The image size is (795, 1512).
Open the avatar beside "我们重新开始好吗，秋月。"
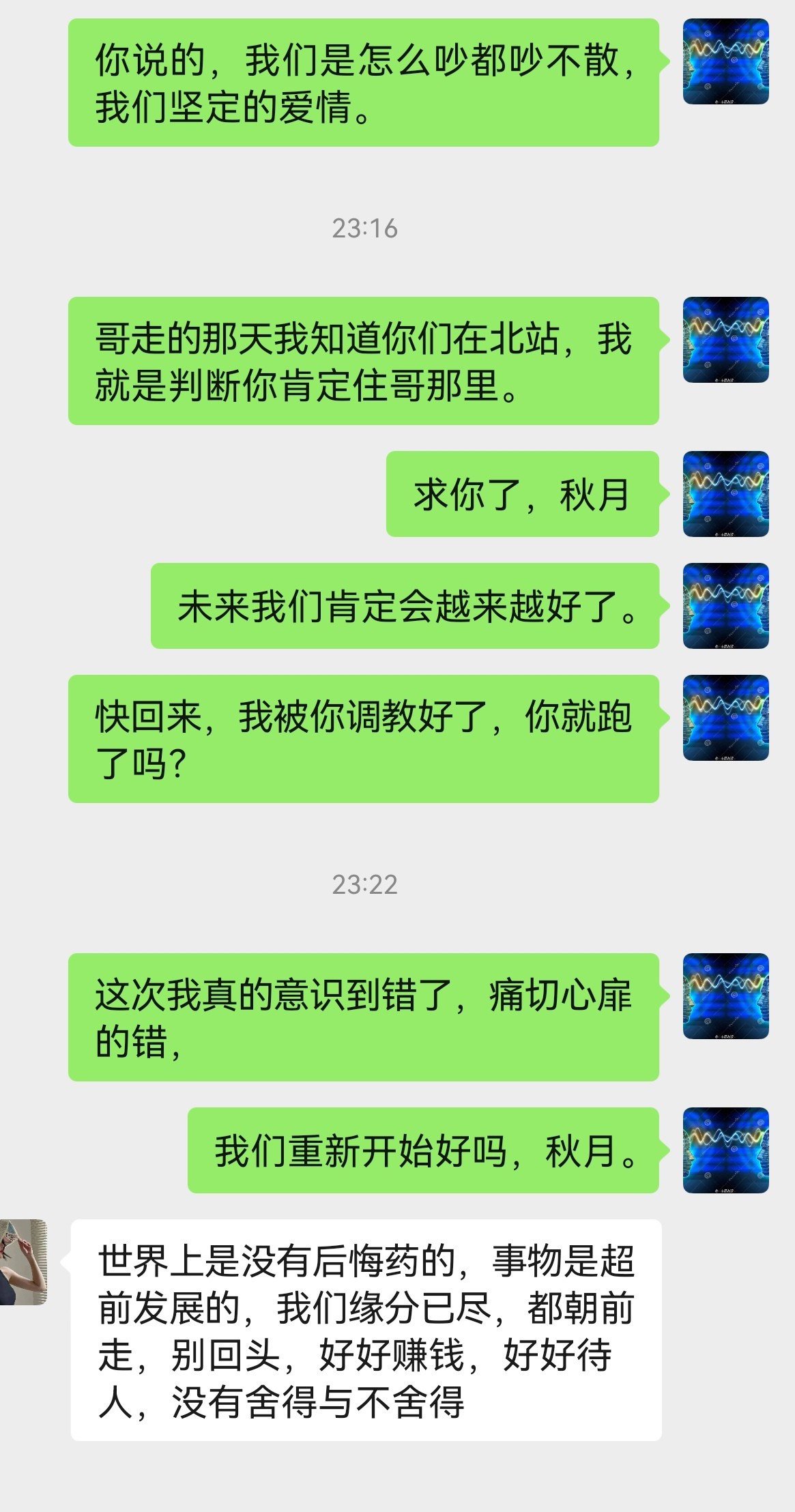point(726,1150)
